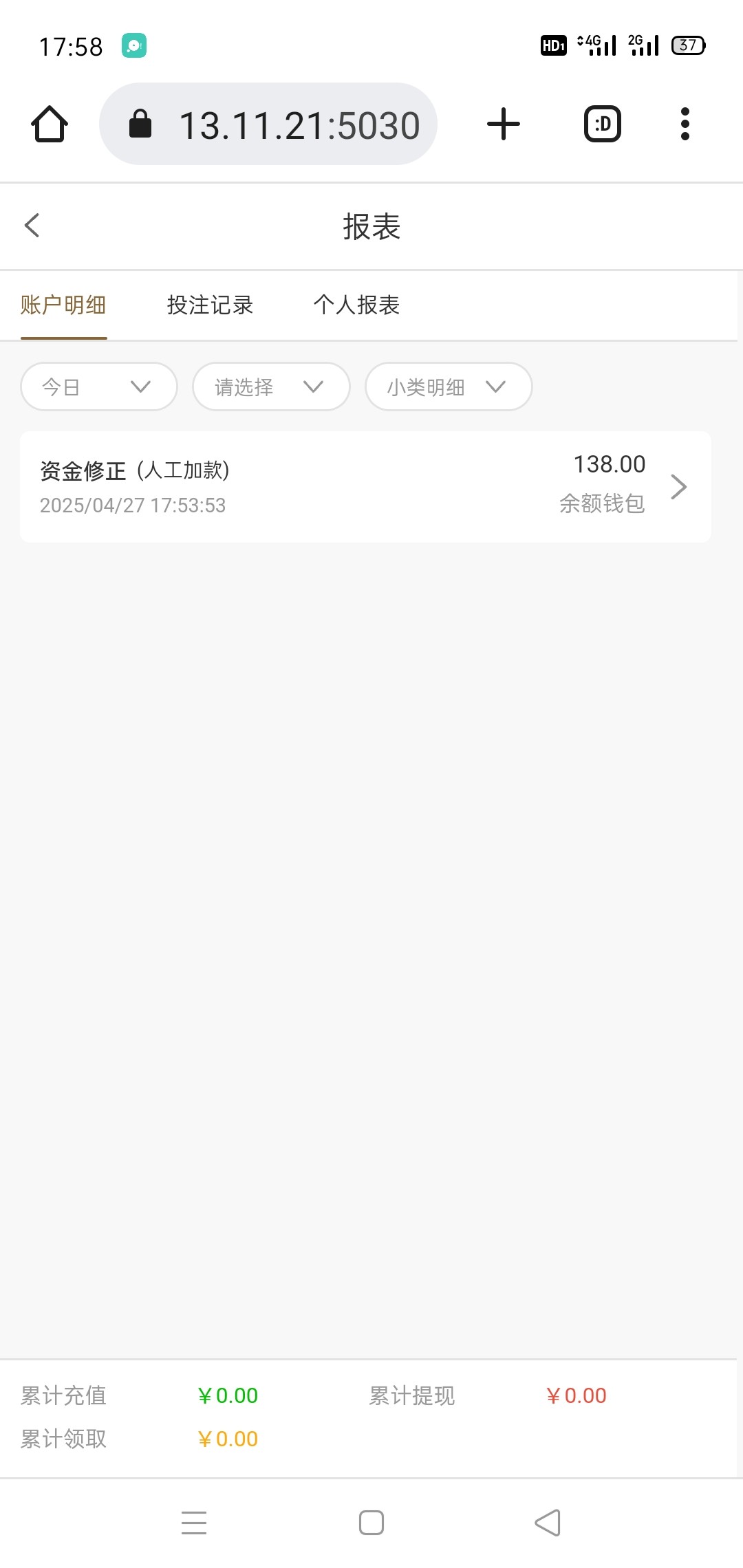The image size is (743, 1568).
Task: Switch to the 投注记录 tab
Action: tap(210, 305)
